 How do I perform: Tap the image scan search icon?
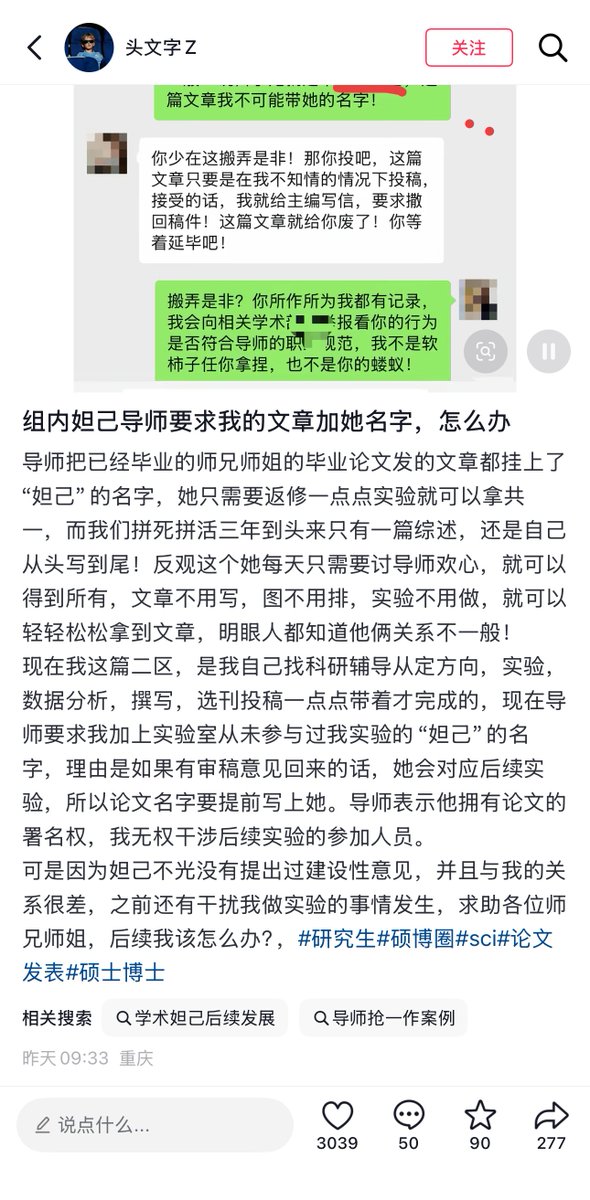pos(485,351)
